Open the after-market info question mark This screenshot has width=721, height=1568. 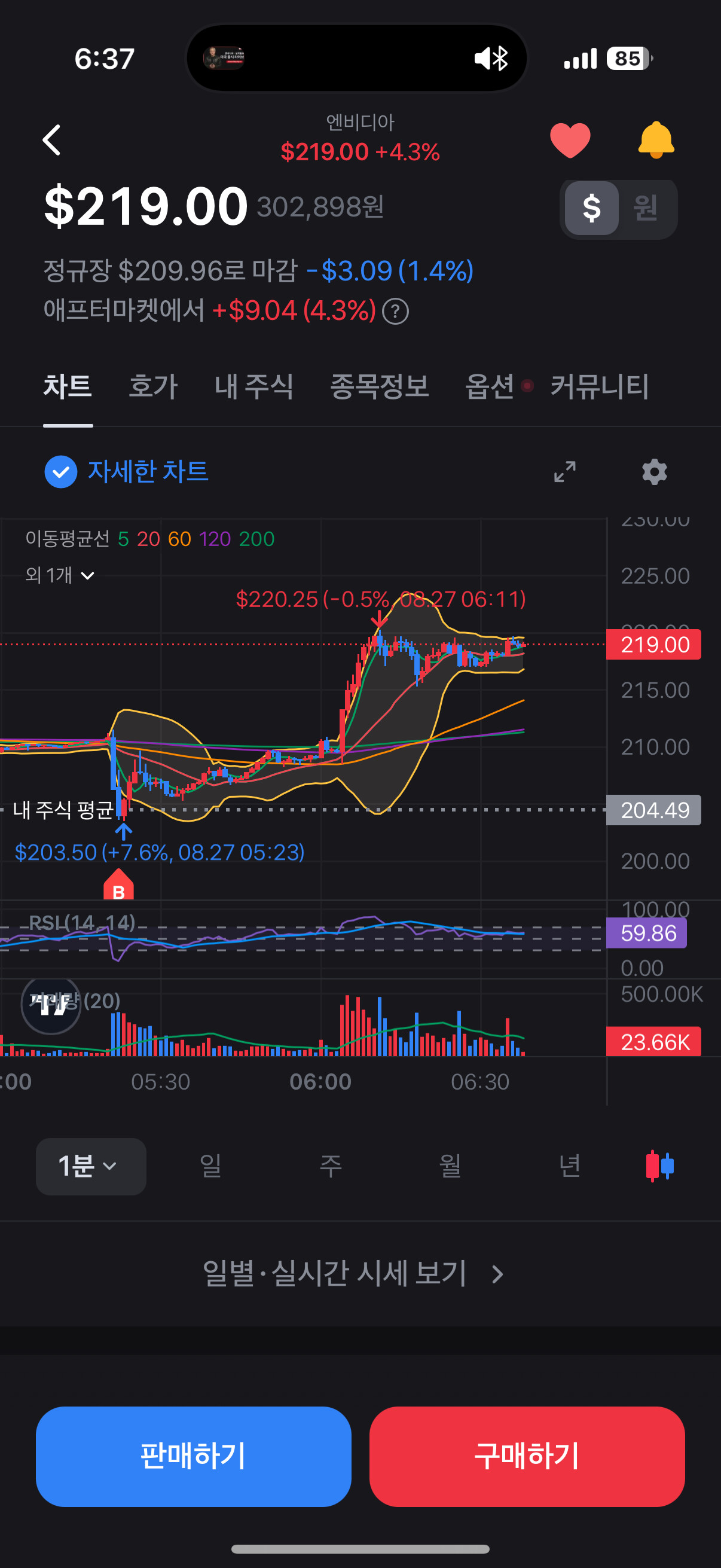395,312
